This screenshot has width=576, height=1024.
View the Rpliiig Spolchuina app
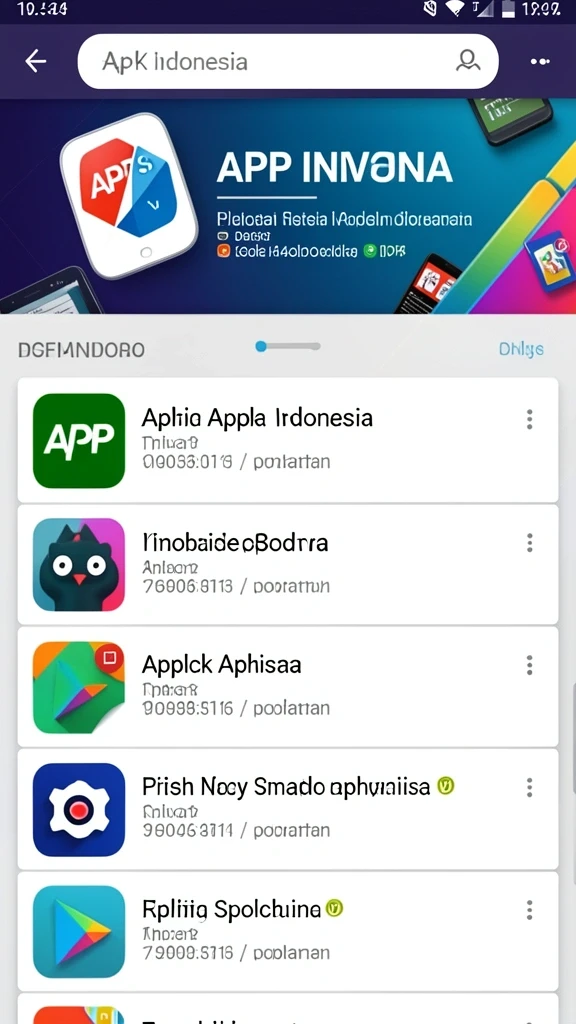[288, 931]
